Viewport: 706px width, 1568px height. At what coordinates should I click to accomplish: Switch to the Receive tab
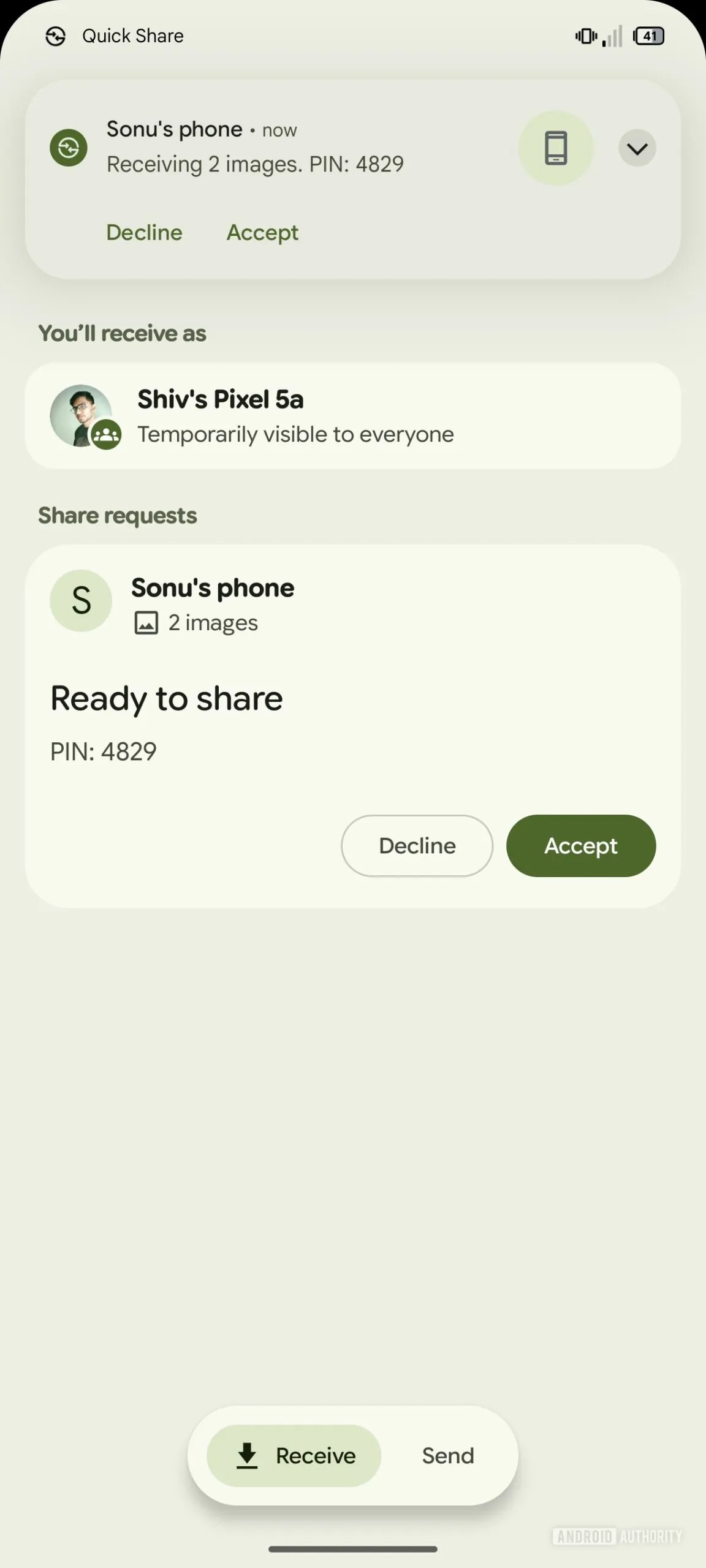(x=294, y=1456)
